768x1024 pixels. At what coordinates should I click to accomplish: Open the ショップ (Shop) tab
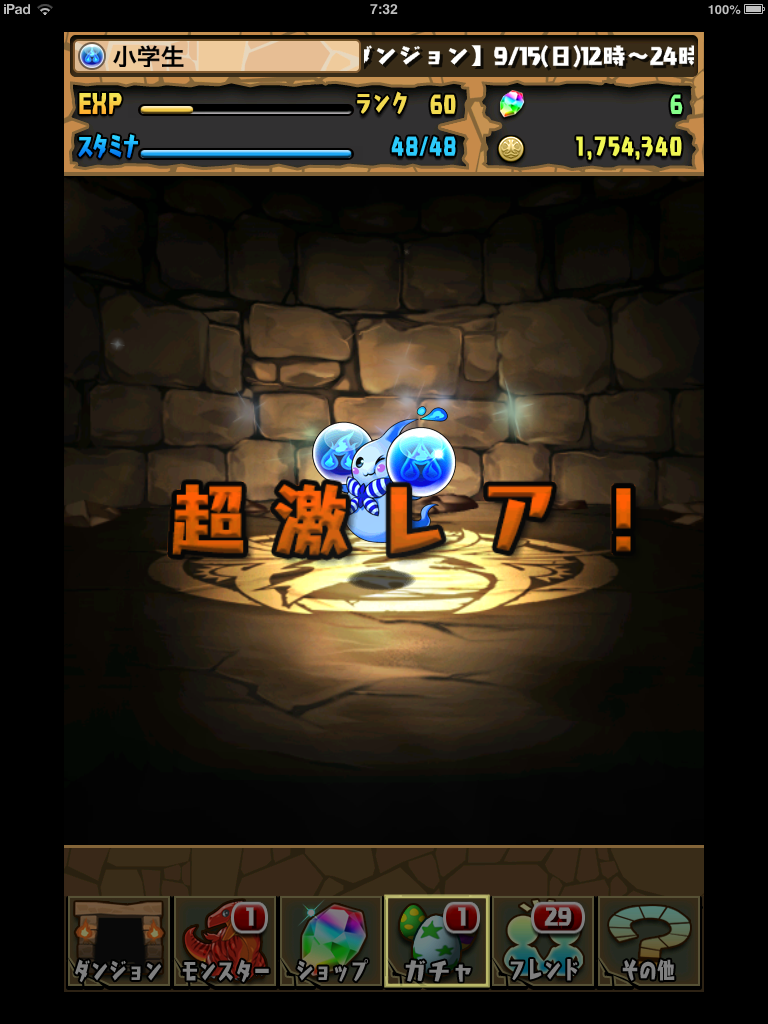tap(331, 941)
